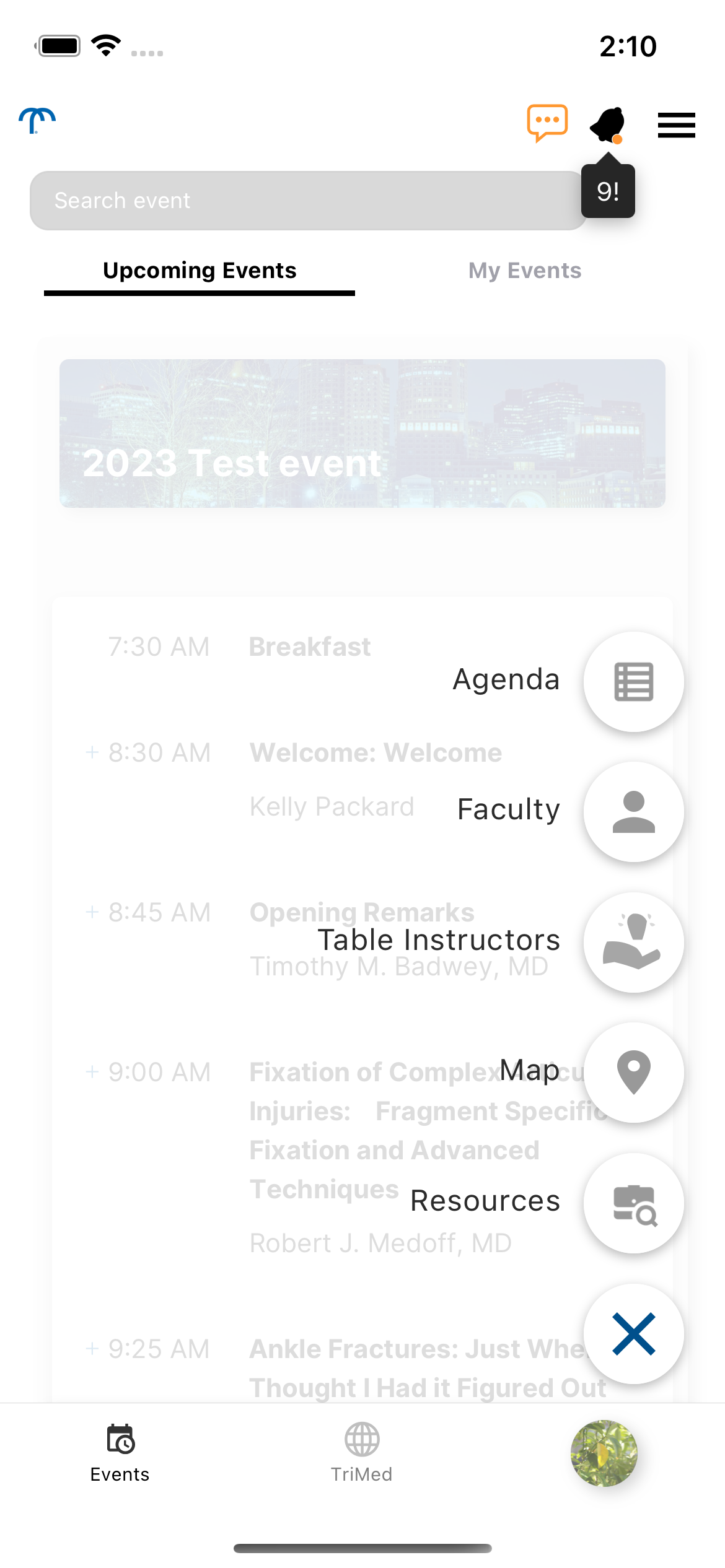Open the hamburger menu
Image resolution: width=725 pixels, height=1568 pixels.
pos(676,125)
